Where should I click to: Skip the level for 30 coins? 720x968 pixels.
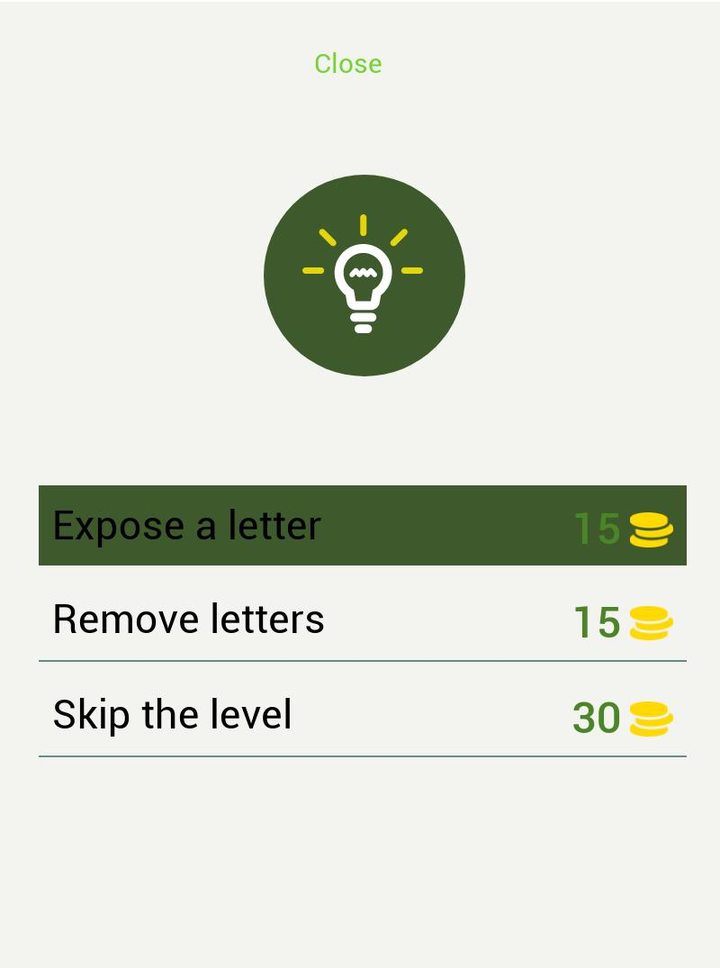coord(362,715)
